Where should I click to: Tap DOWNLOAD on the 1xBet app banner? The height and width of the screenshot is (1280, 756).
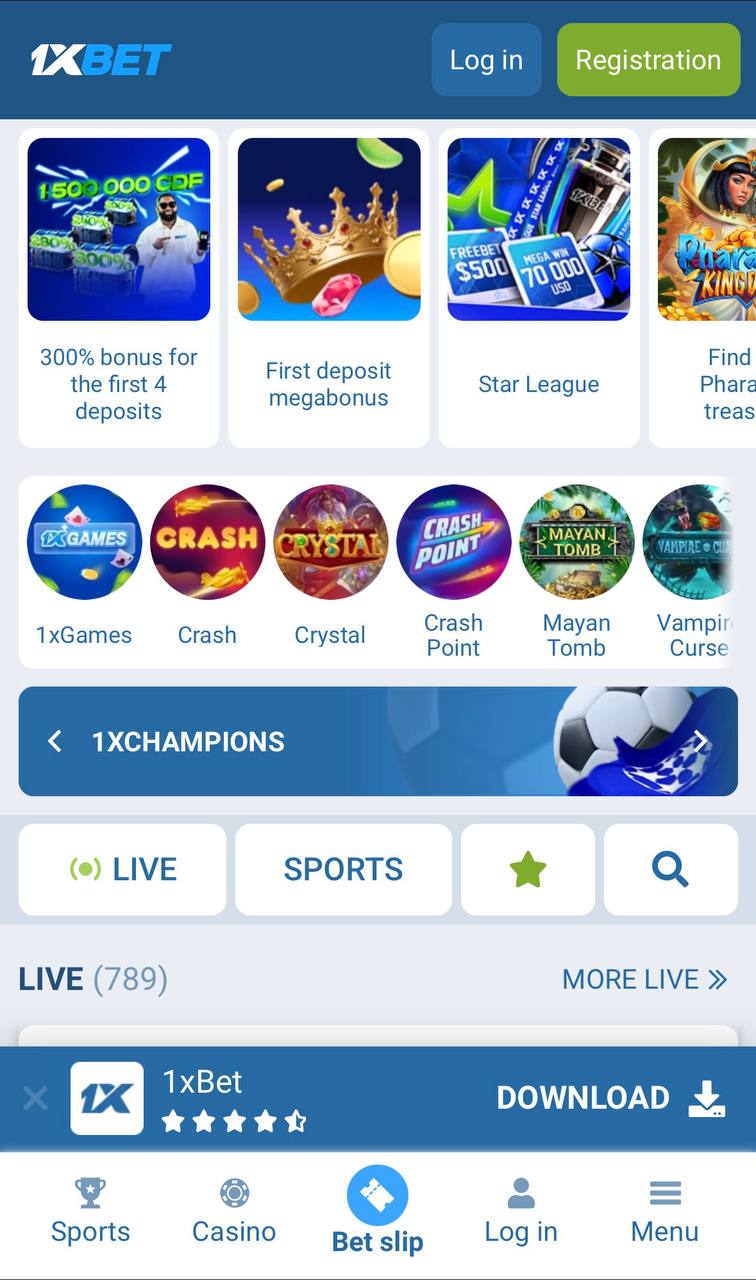tap(583, 1097)
